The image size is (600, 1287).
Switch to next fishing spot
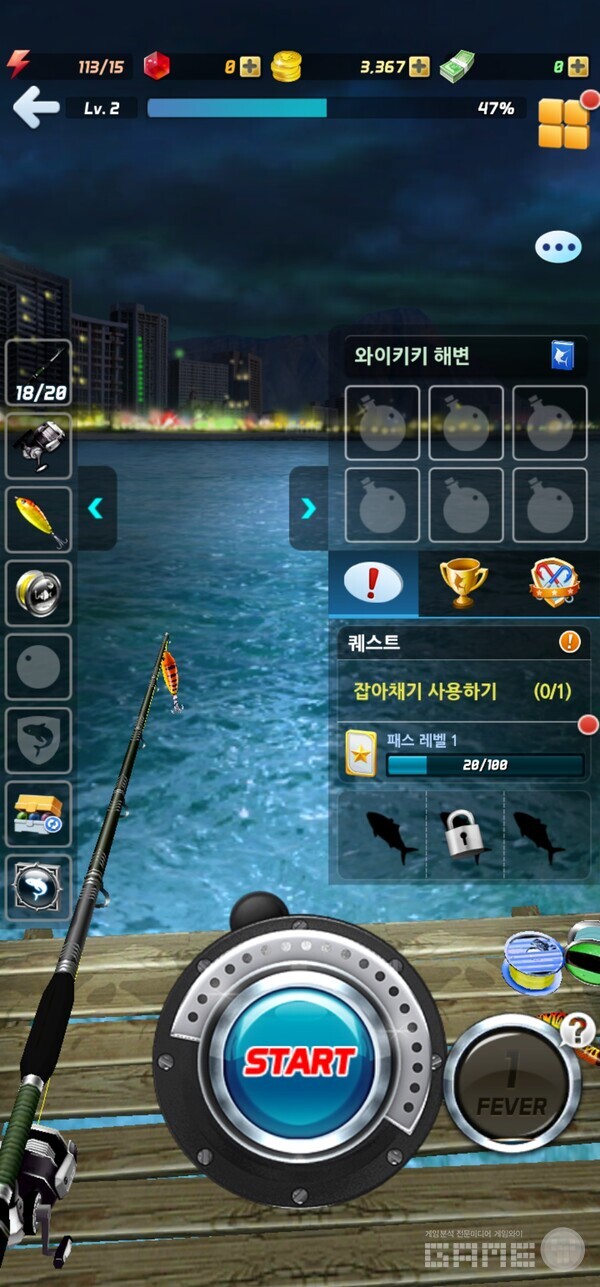(308, 508)
